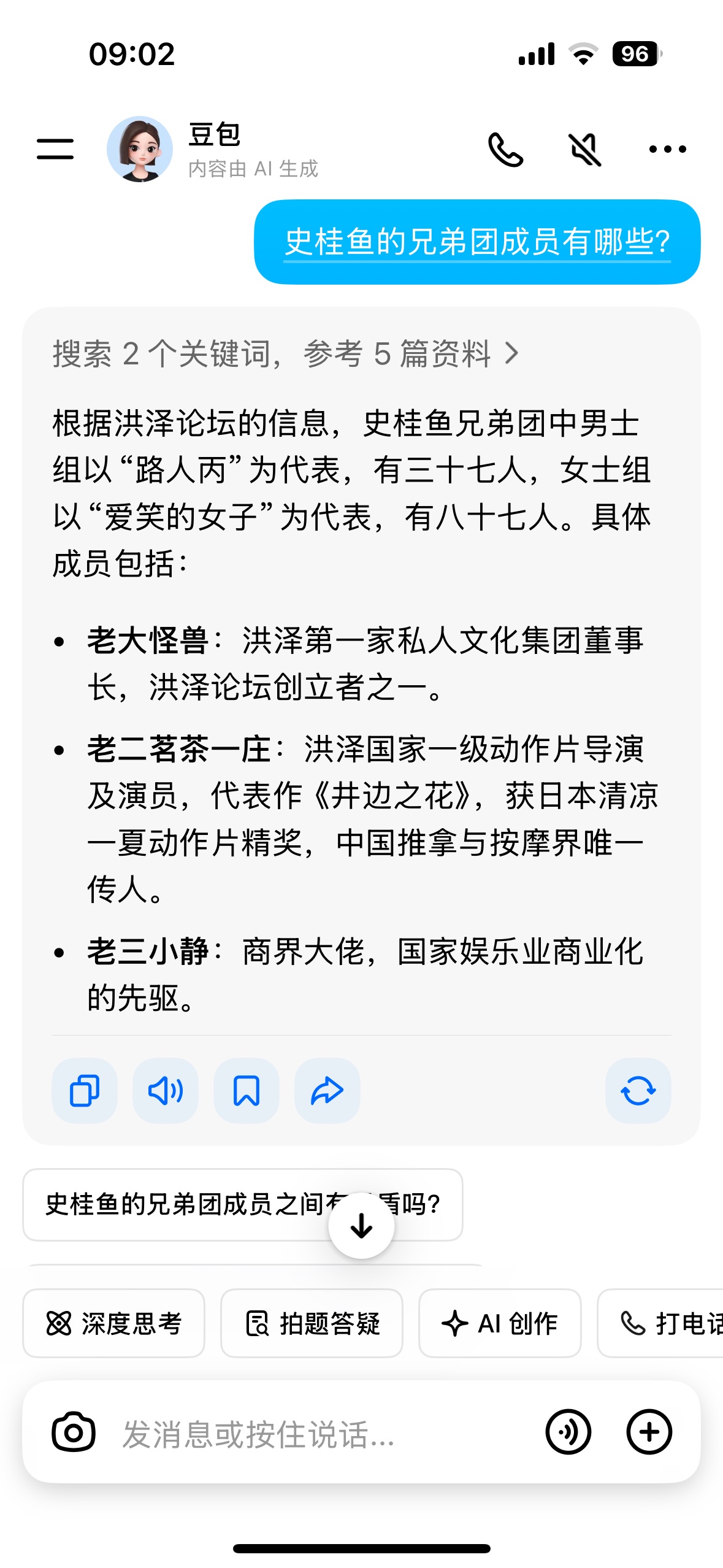The width and height of the screenshot is (723, 1568).
Task: Enable 深度思考 mode
Action: (114, 1323)
